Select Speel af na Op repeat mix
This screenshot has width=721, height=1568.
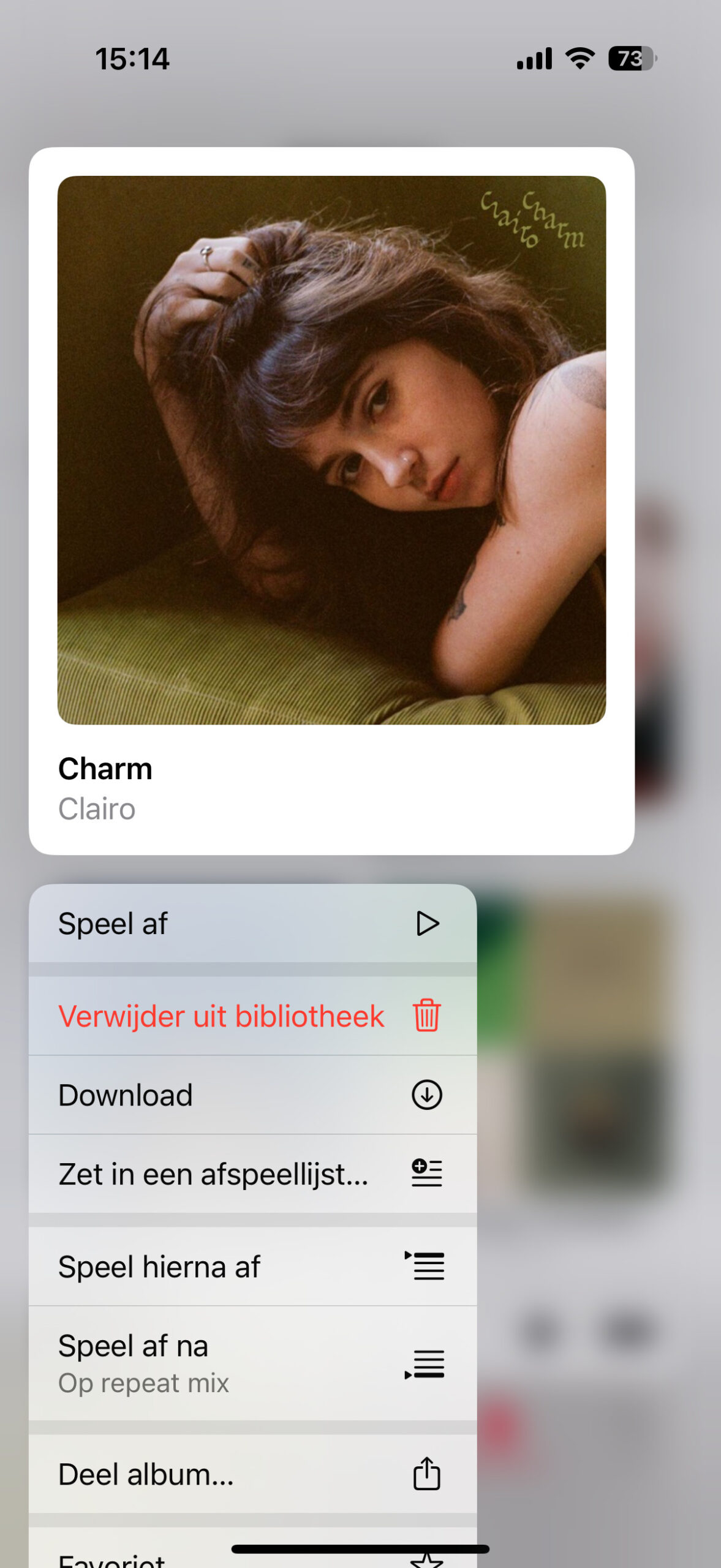tap(252, 1363)
